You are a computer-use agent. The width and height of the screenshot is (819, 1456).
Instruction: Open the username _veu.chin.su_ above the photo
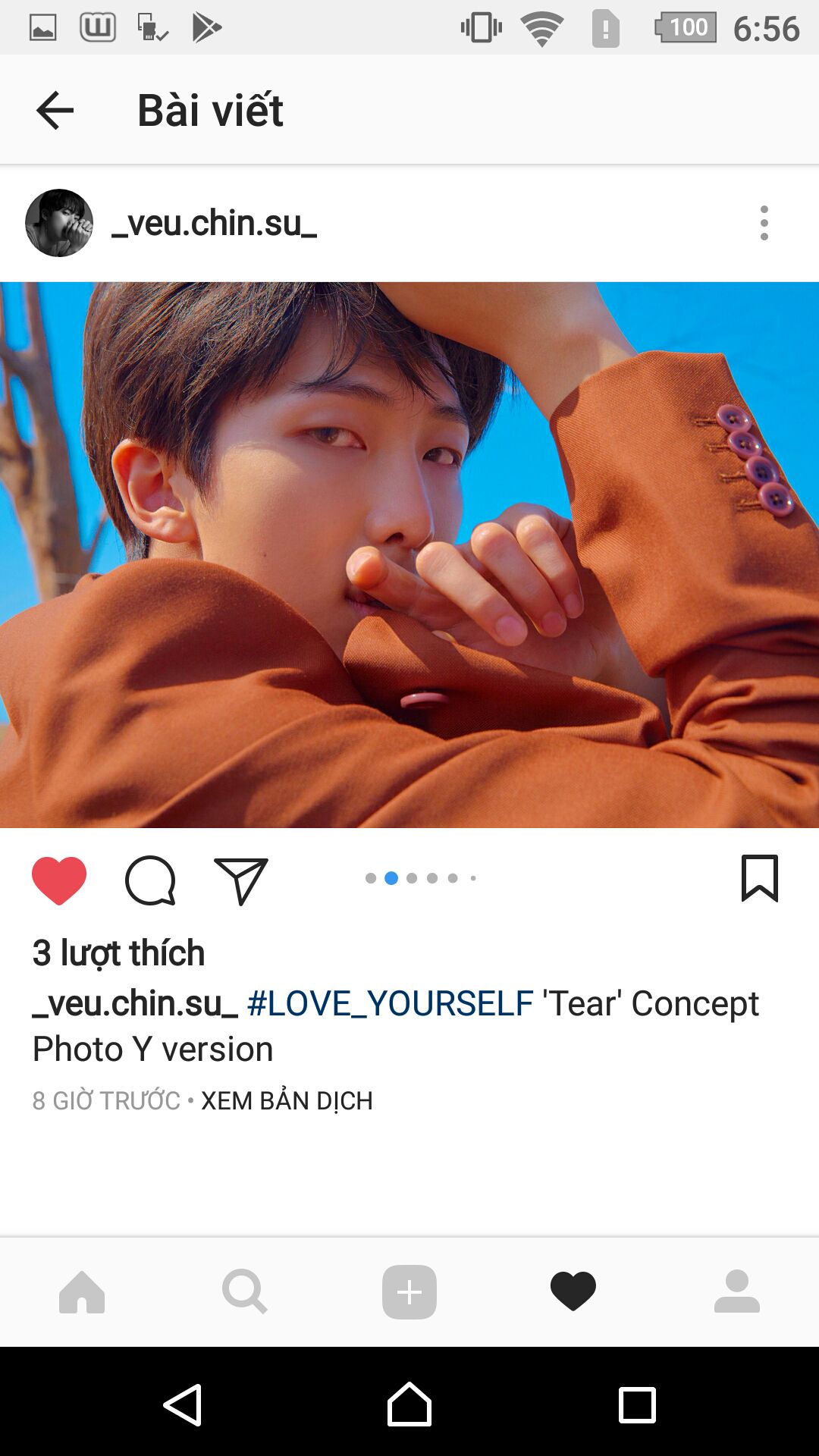tap(214, 223)
